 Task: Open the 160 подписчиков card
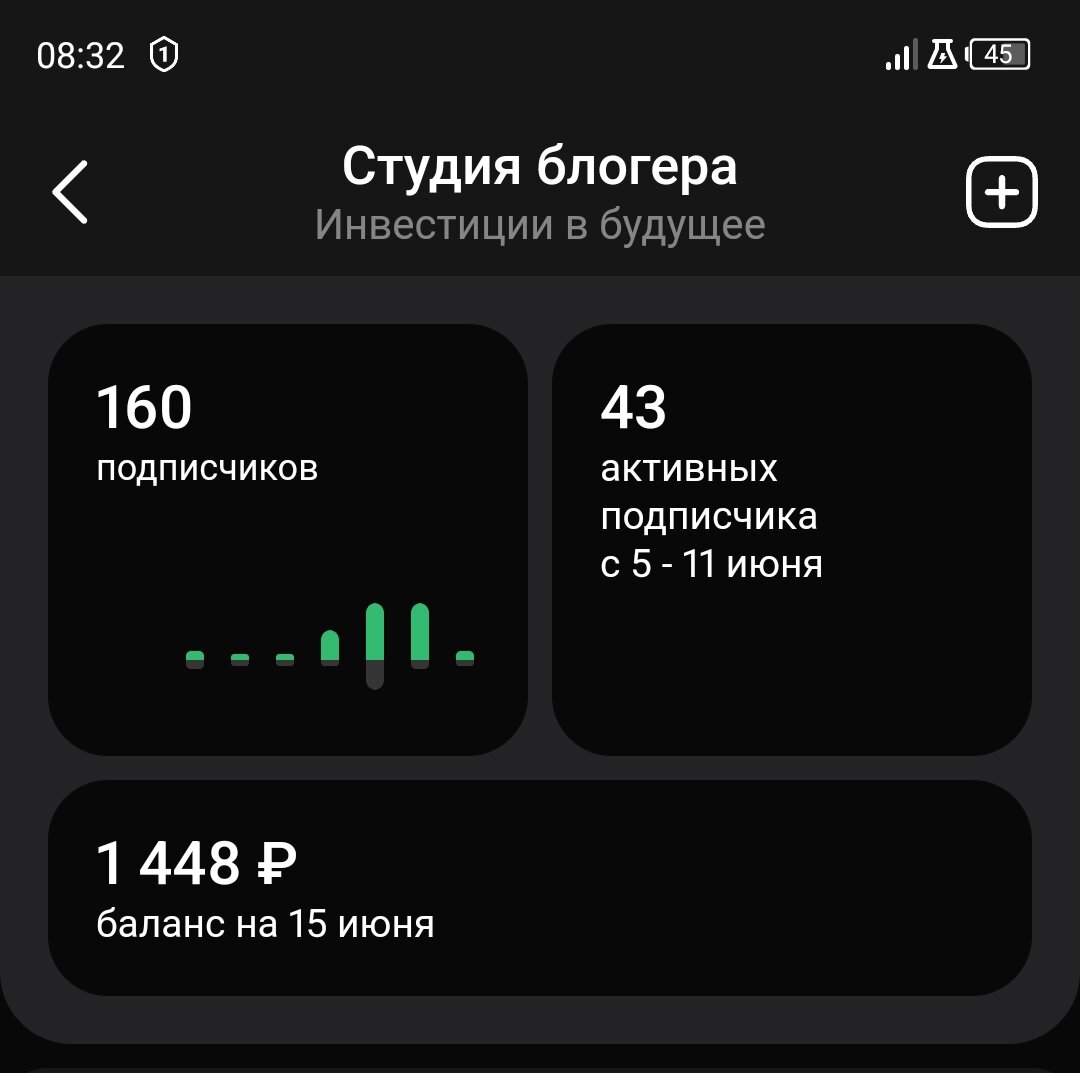288,540
